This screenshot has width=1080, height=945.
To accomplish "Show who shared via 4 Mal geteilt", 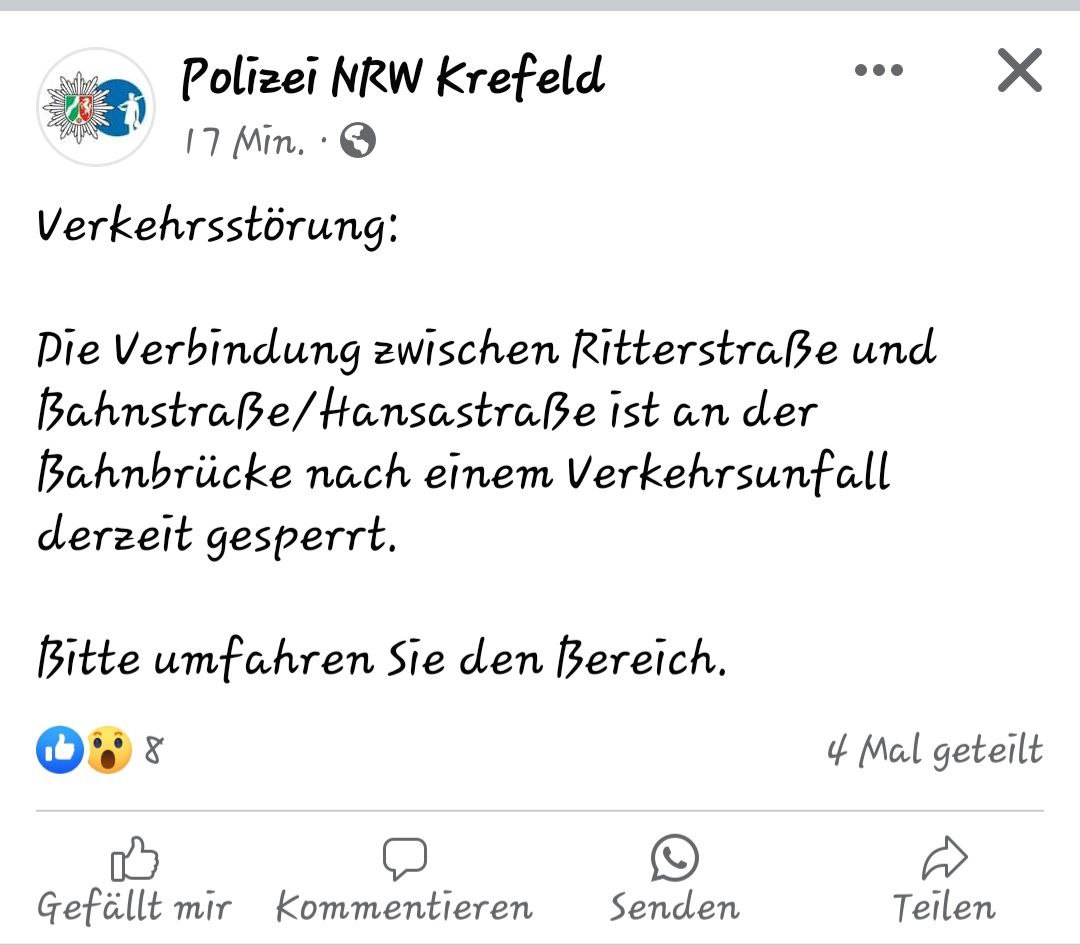I will coord(935,750).
